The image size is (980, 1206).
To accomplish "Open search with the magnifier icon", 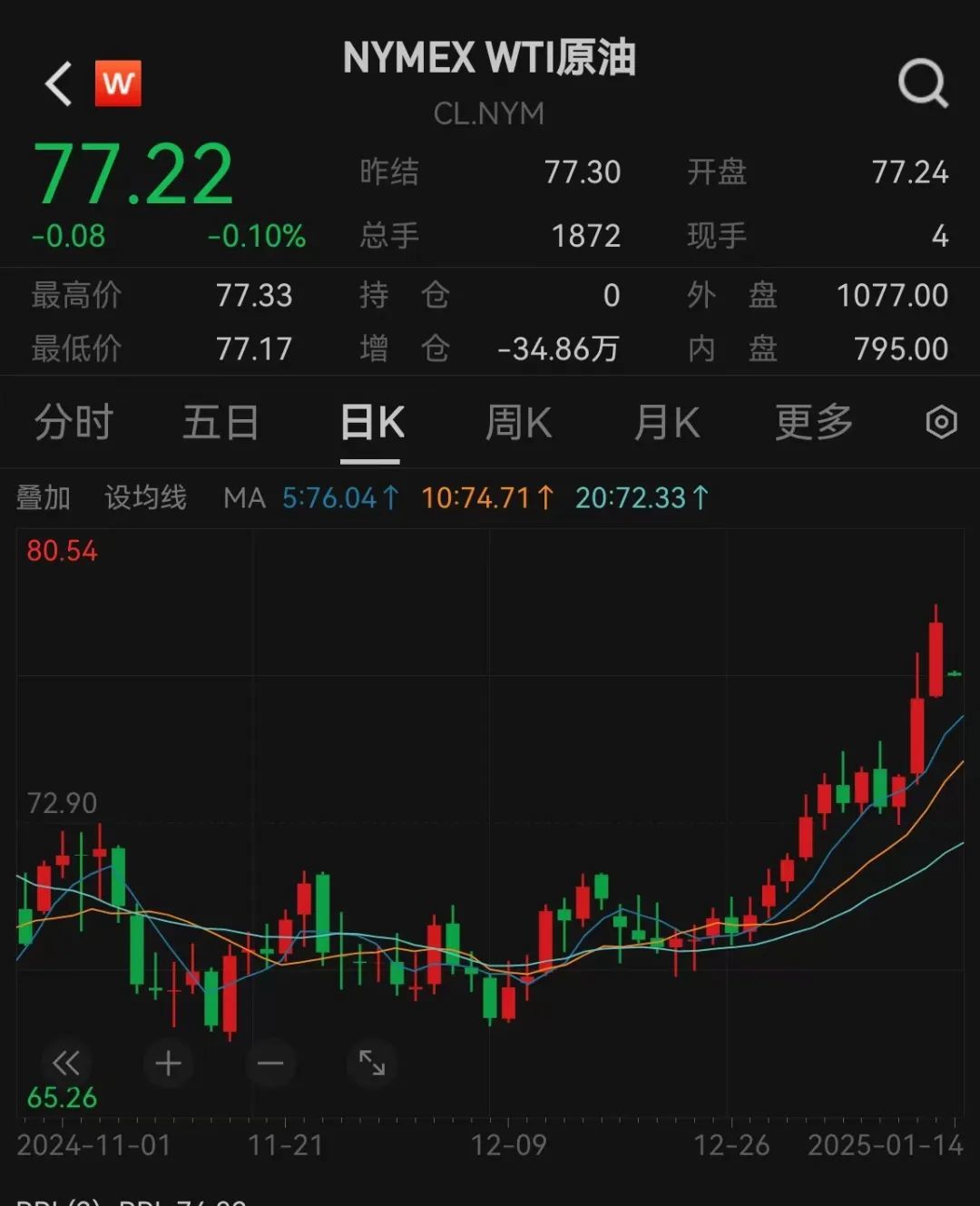I will [923, 84].
